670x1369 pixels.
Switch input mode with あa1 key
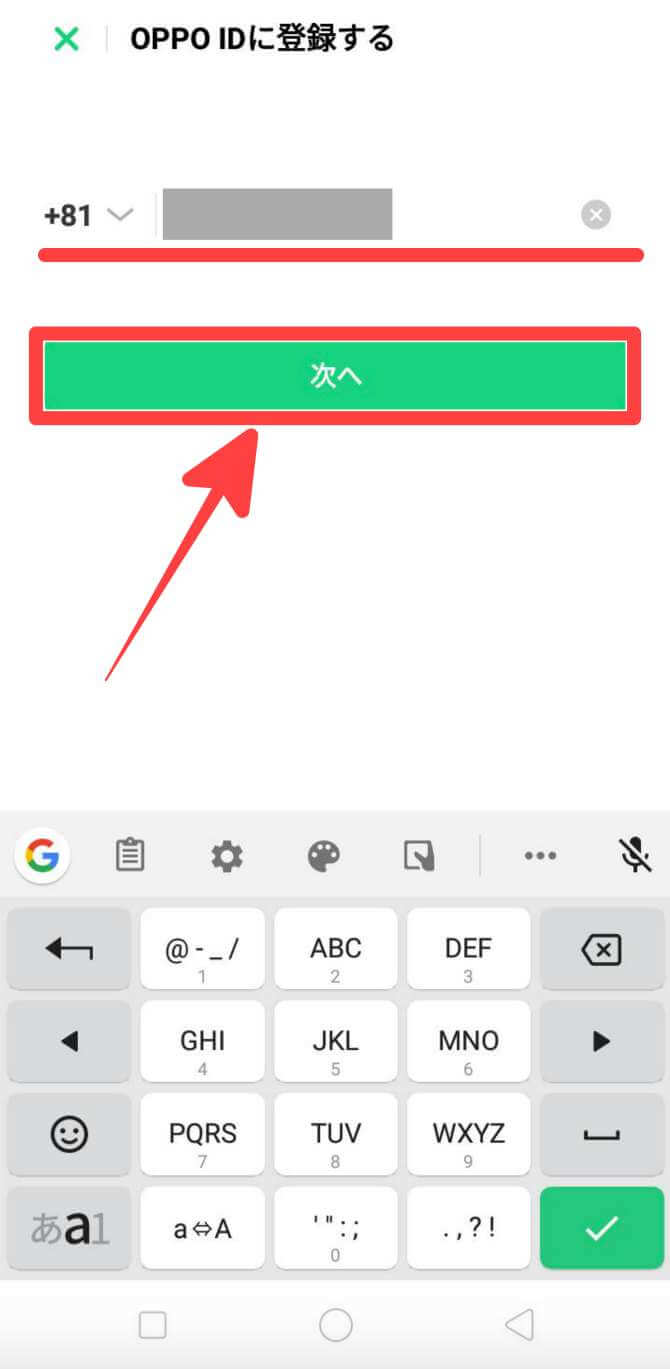pos(69,1228)
